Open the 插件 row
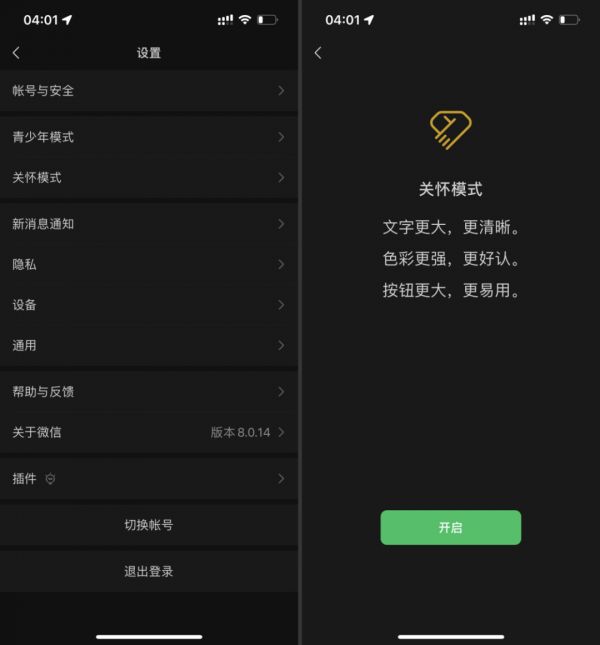Screen dimensions: 600x645 coord(148,479)
